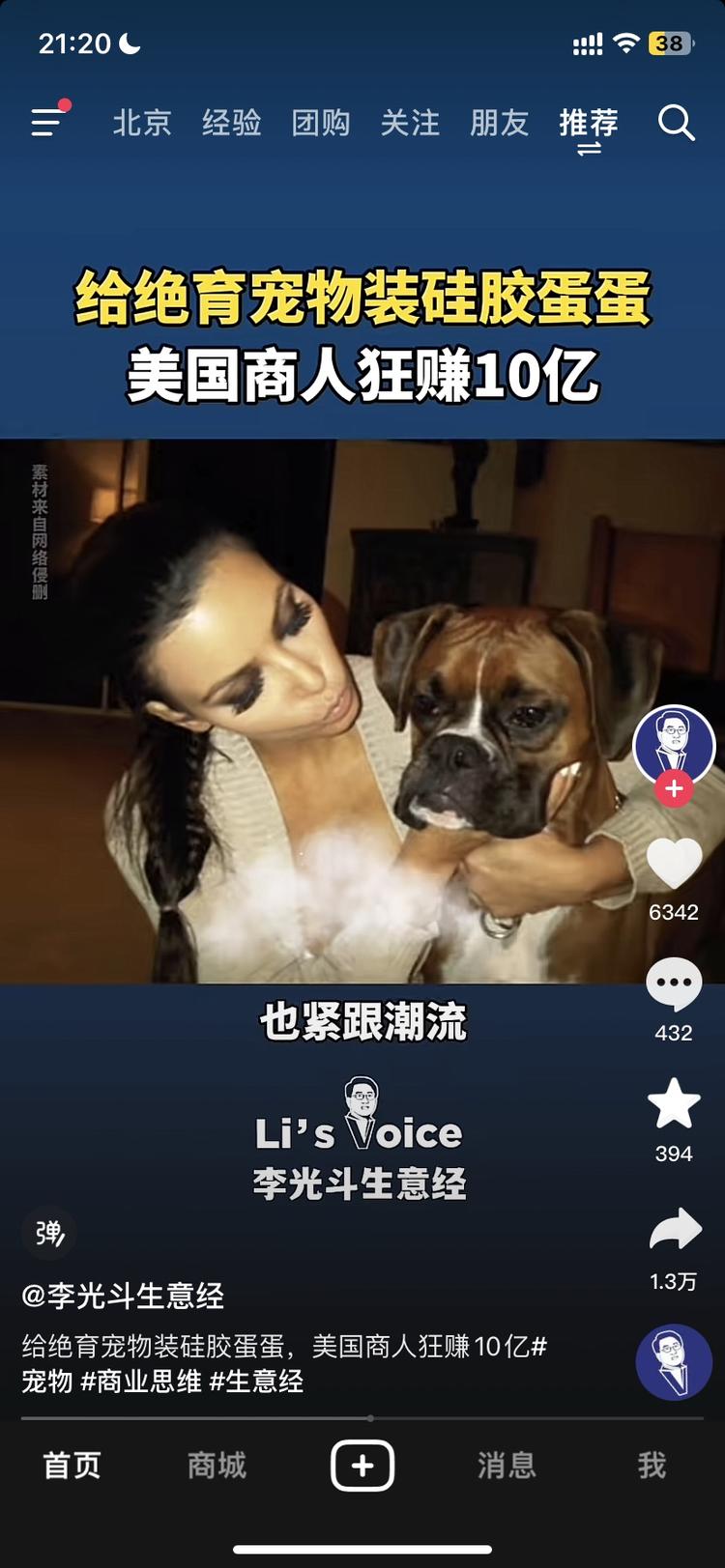Screen dimensions: 725x1568
Task: Open 商城 mall from bottom navigation
Action: click(216, 1466)
